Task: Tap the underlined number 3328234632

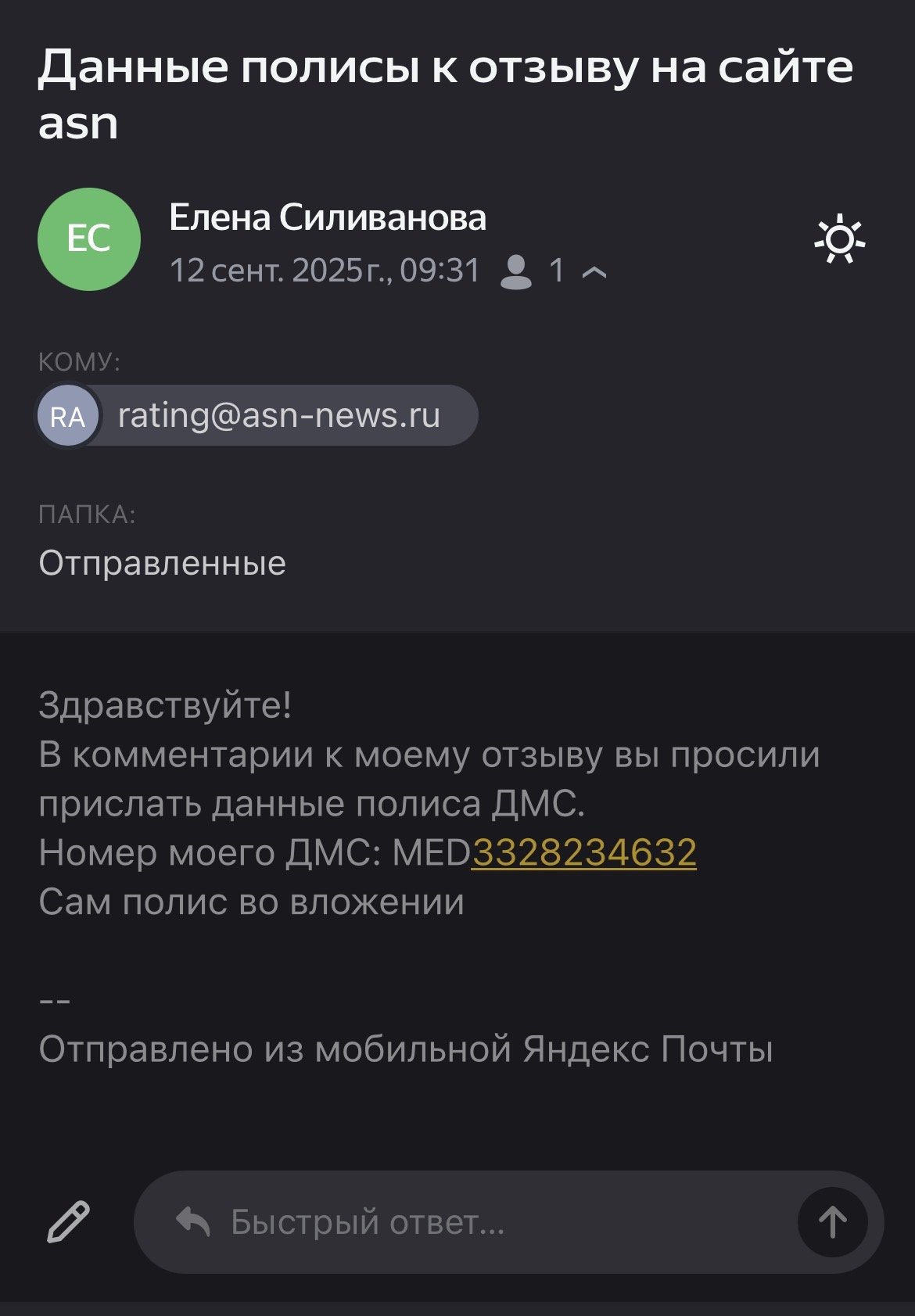Action: coord(583,852)
